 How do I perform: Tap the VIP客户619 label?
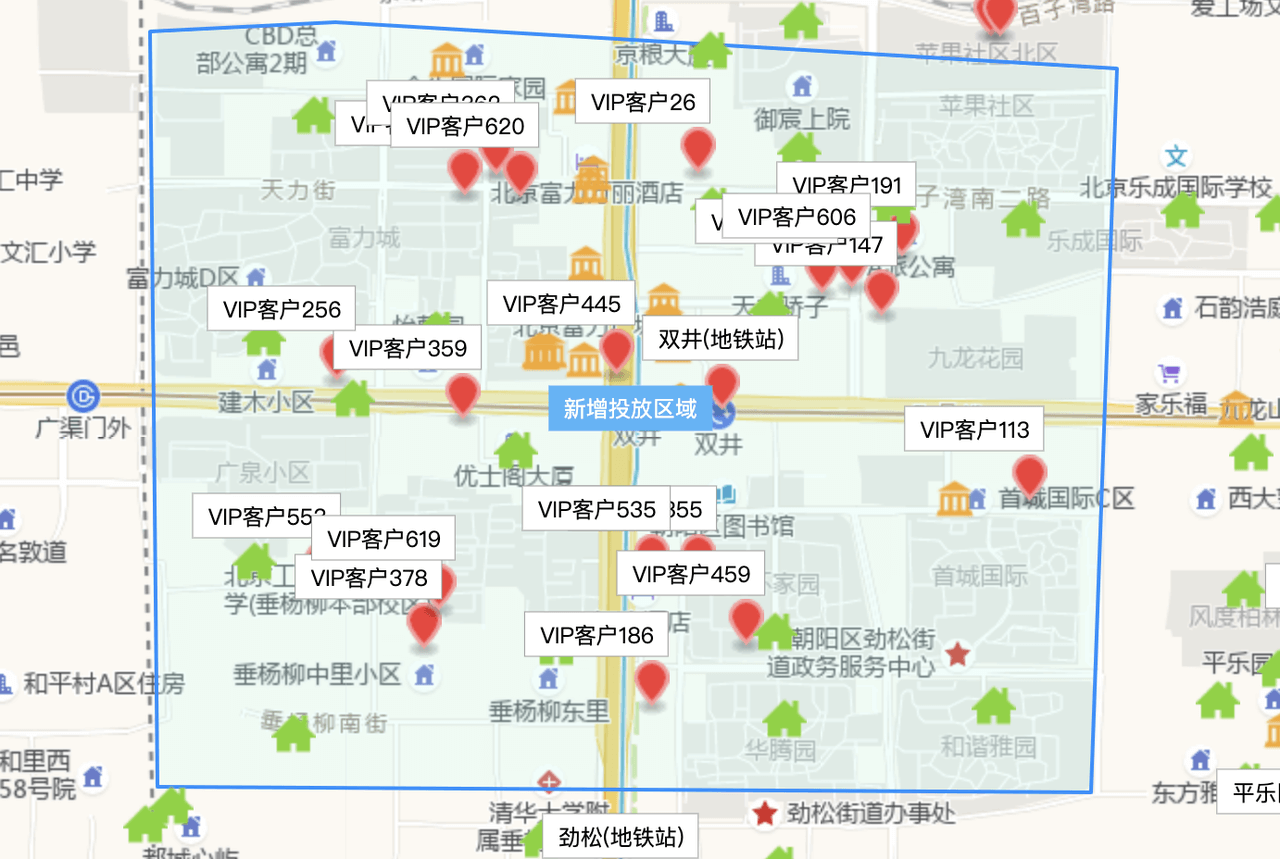pos(383,540)
